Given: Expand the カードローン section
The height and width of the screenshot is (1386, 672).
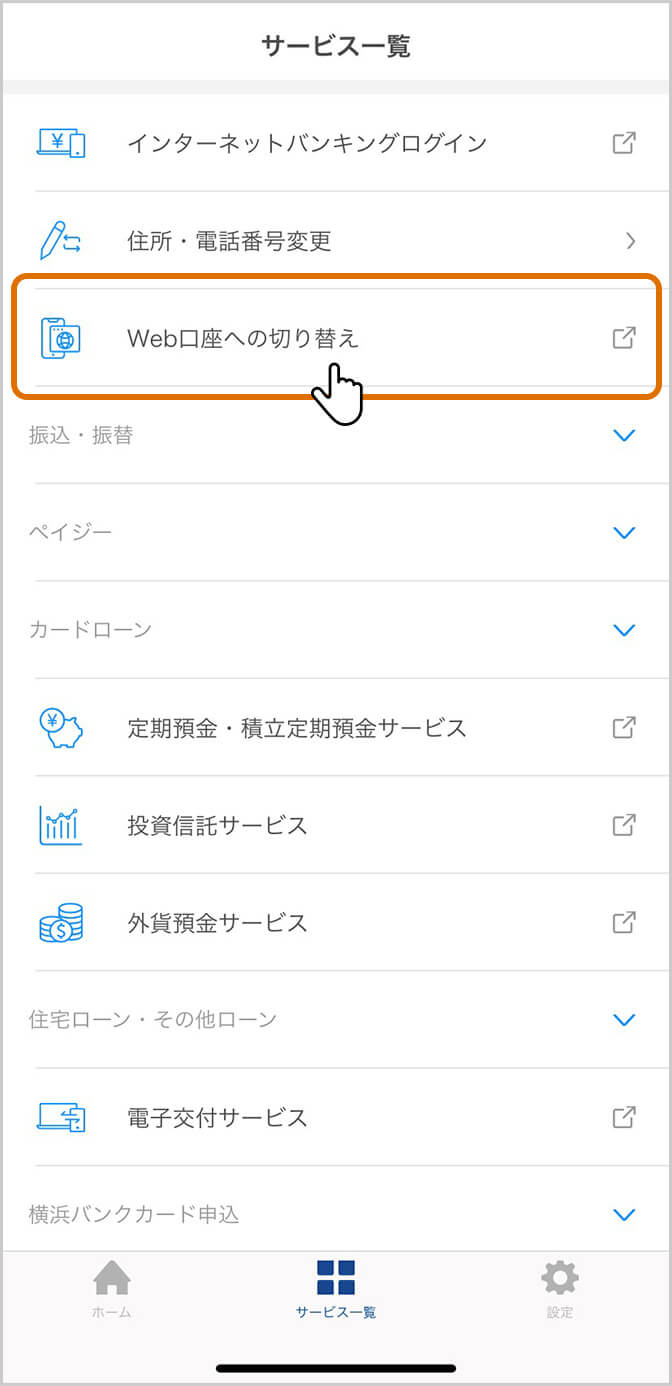Looking at the screenshot, I should click(x=336, y=630).
